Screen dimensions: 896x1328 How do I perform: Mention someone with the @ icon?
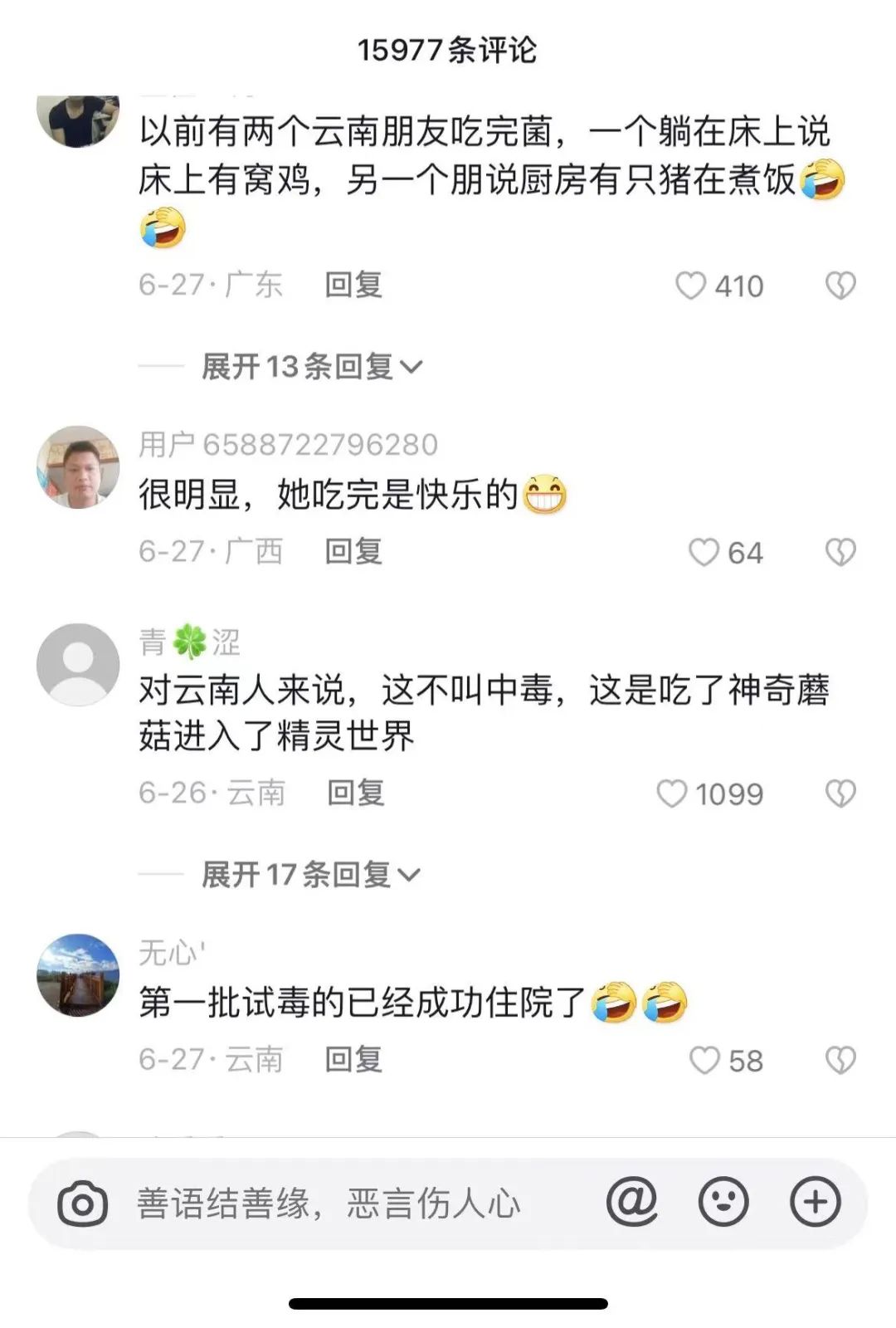tap(632, 1202)
